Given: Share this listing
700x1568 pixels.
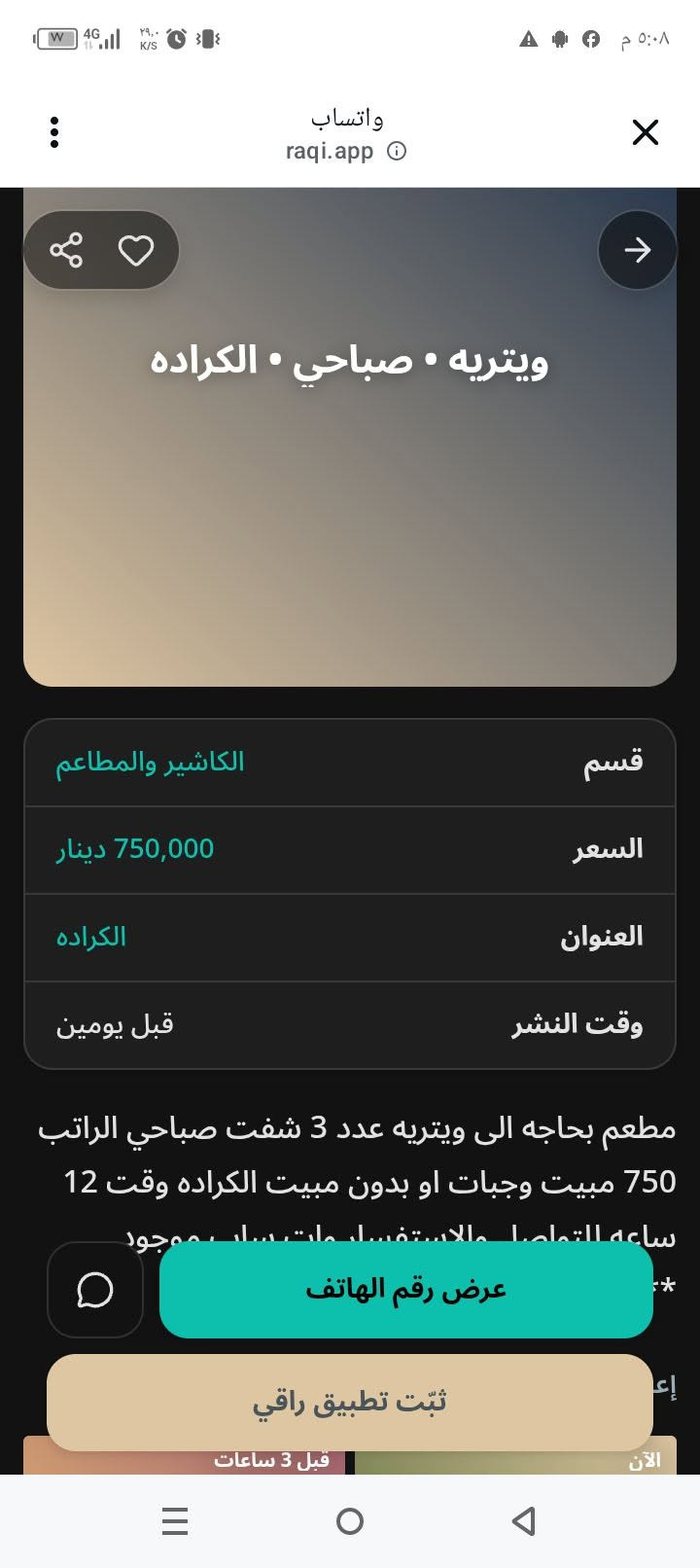Looking at the screenshot, I should (66, 250).
